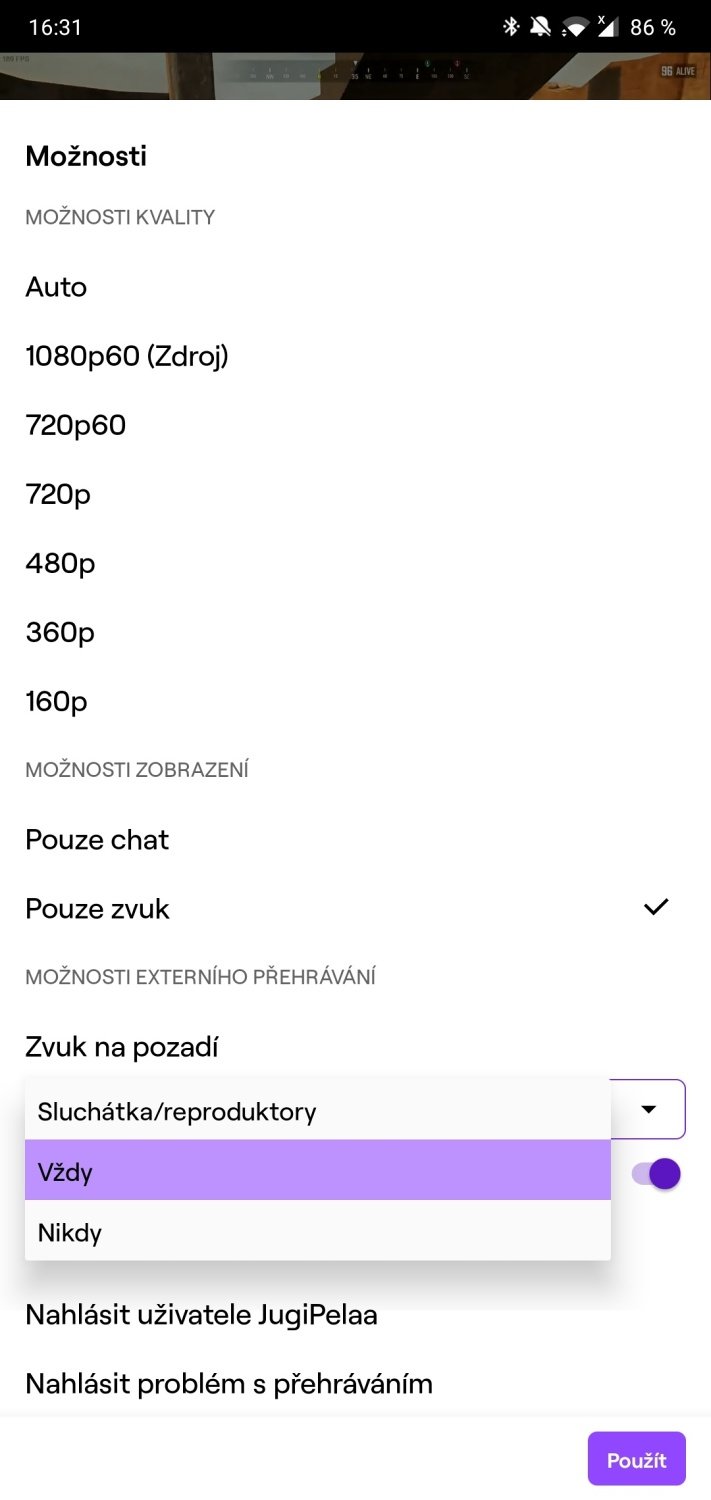This screenshot has width=711, height=1500.
Task: Set quality to 360p
Action: 355,632
